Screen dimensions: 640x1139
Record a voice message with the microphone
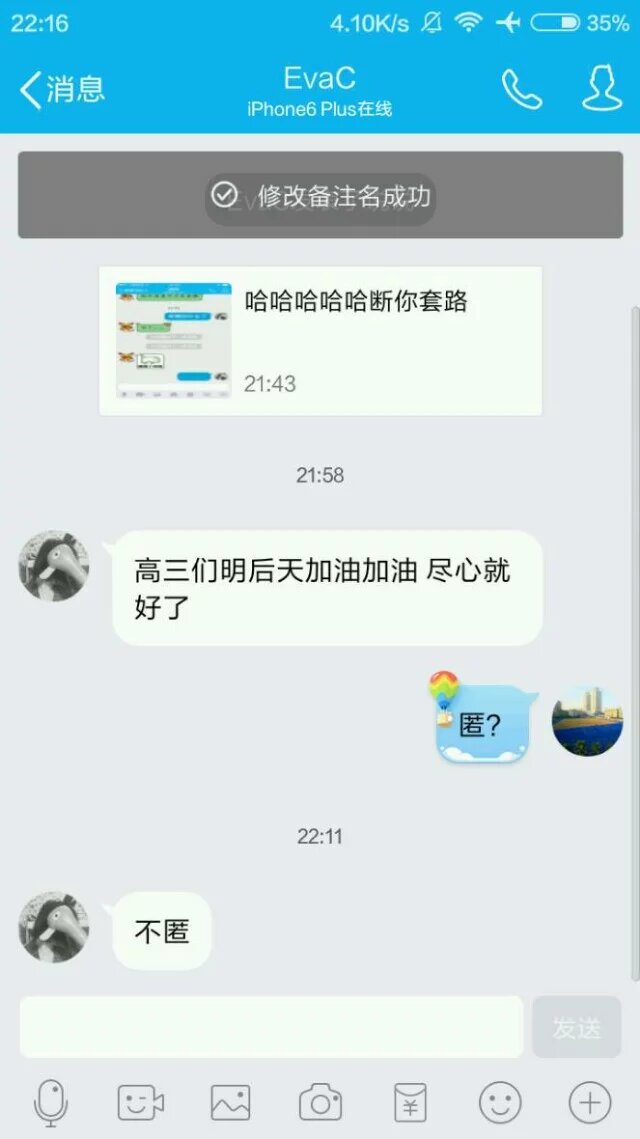pos(50,1103)
